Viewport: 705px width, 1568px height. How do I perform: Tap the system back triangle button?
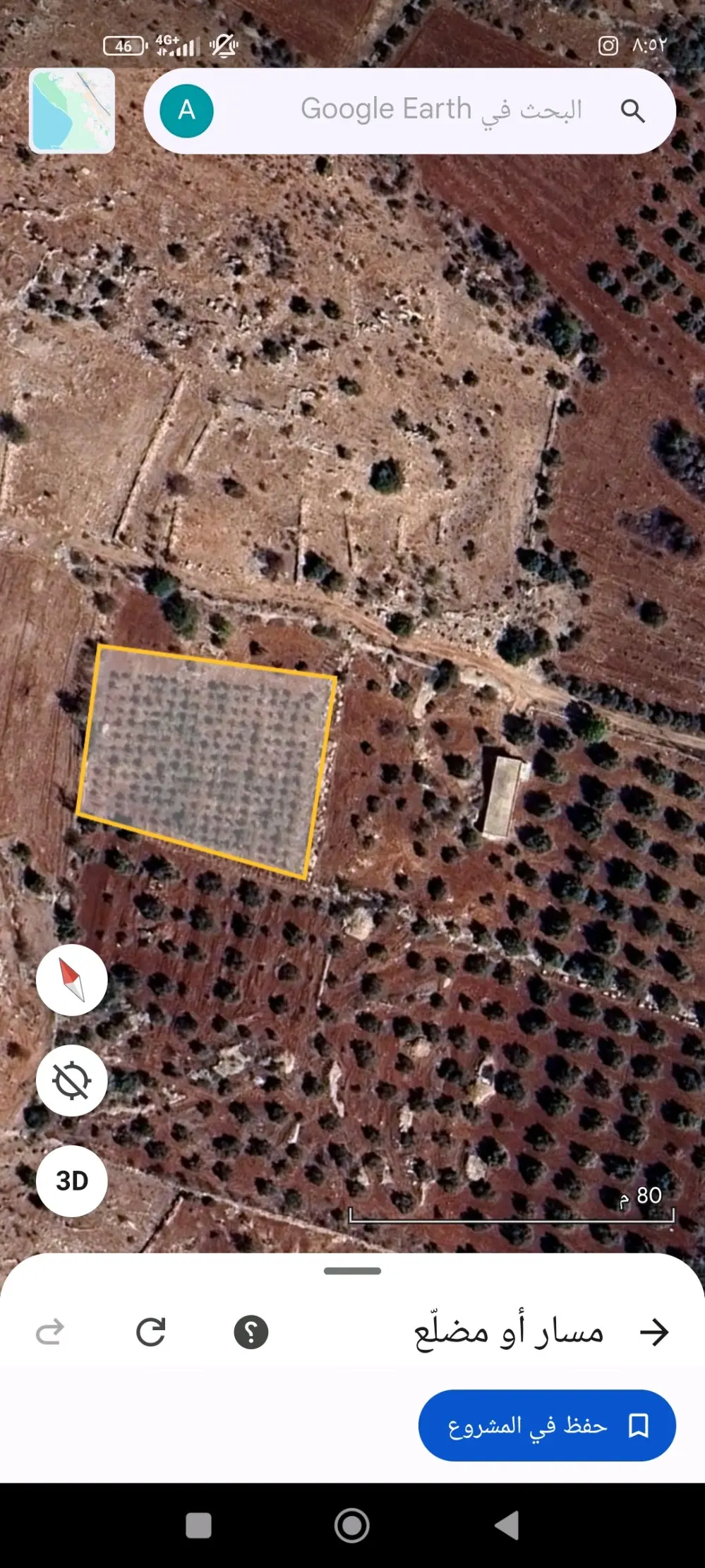pyautogui.click(x=507, y=1525)
